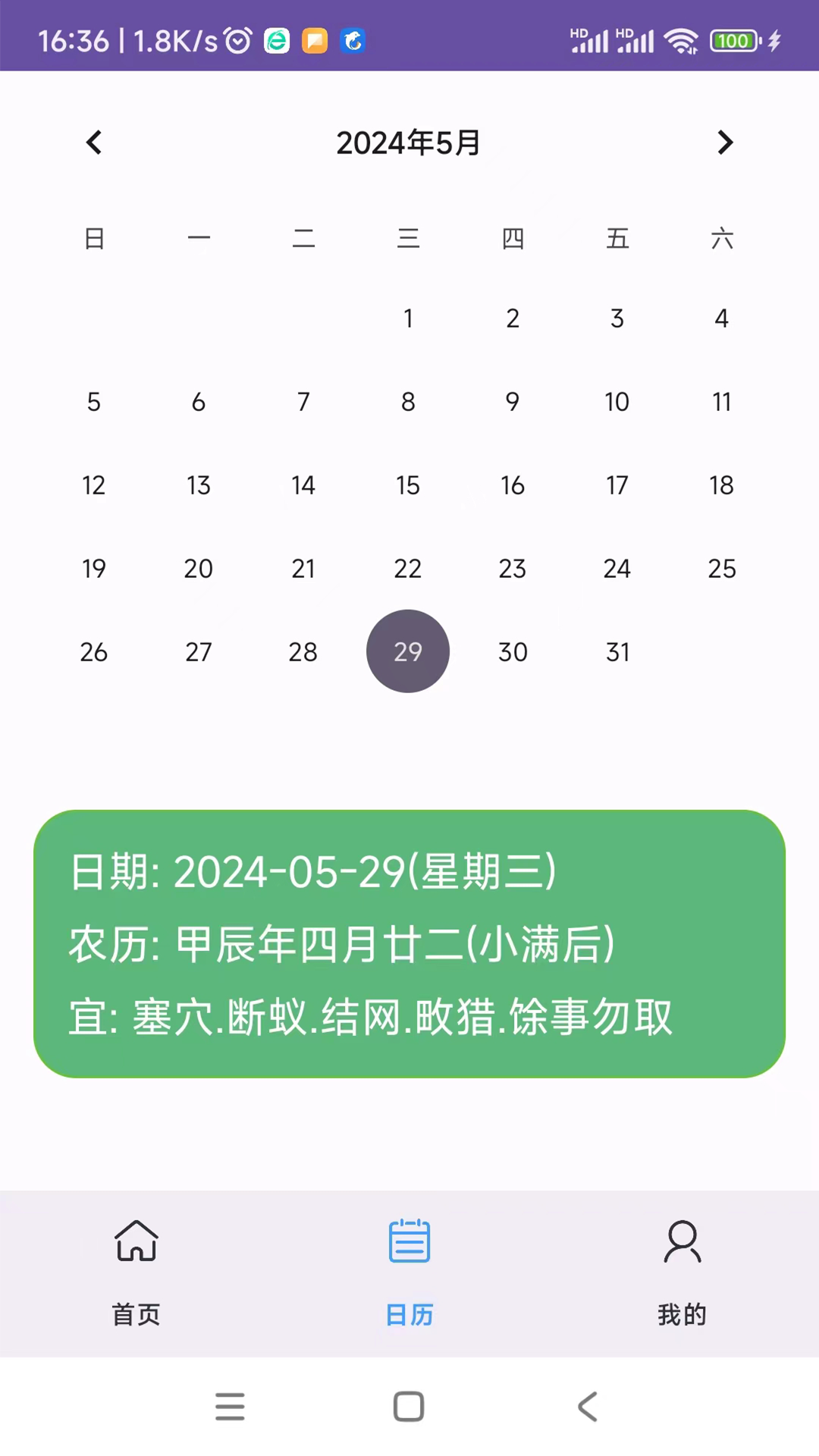Choose the date May 15
The image size is (819, 1456).
click(x=408, y=485)
